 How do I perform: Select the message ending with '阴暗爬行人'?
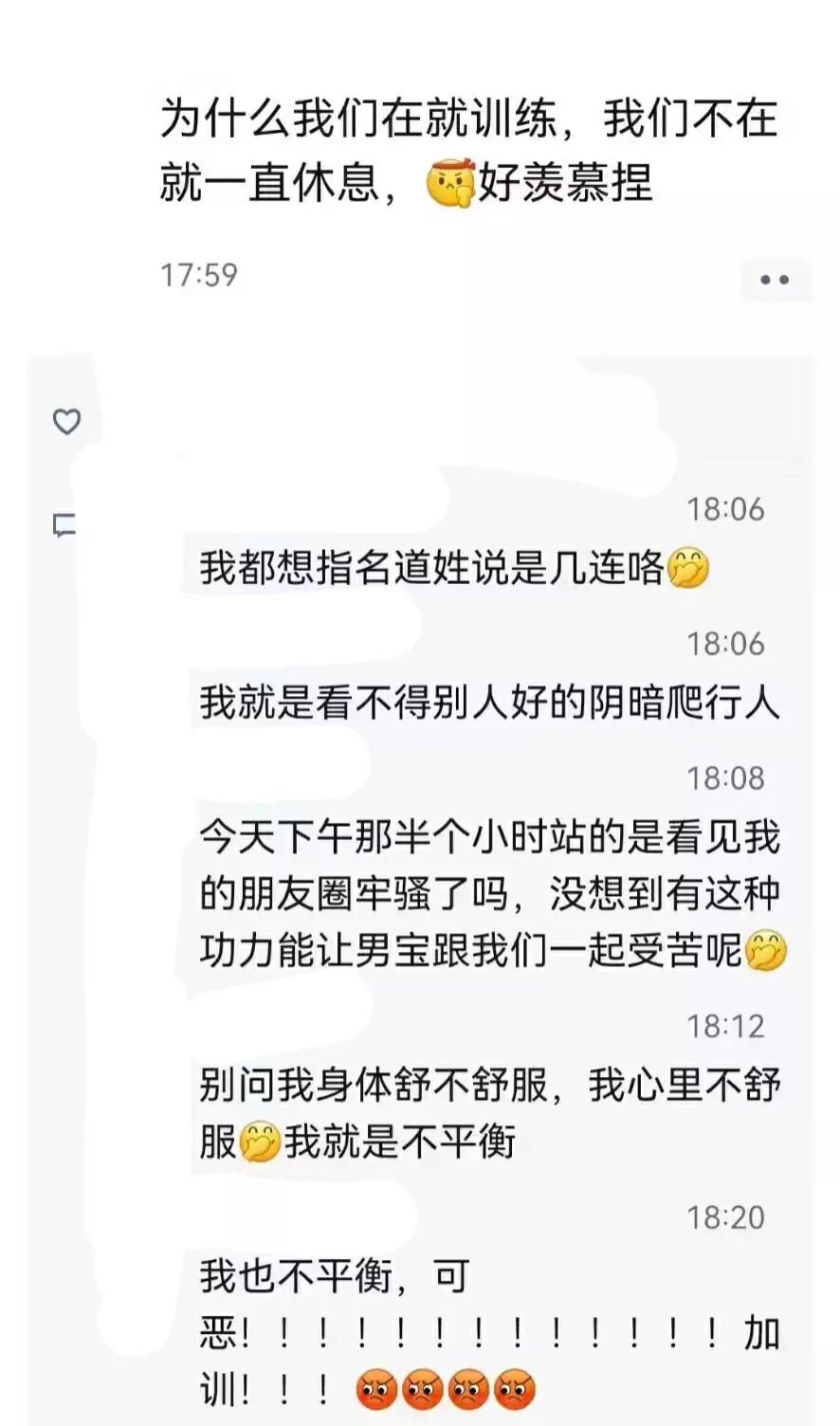[x=474, y=702]
